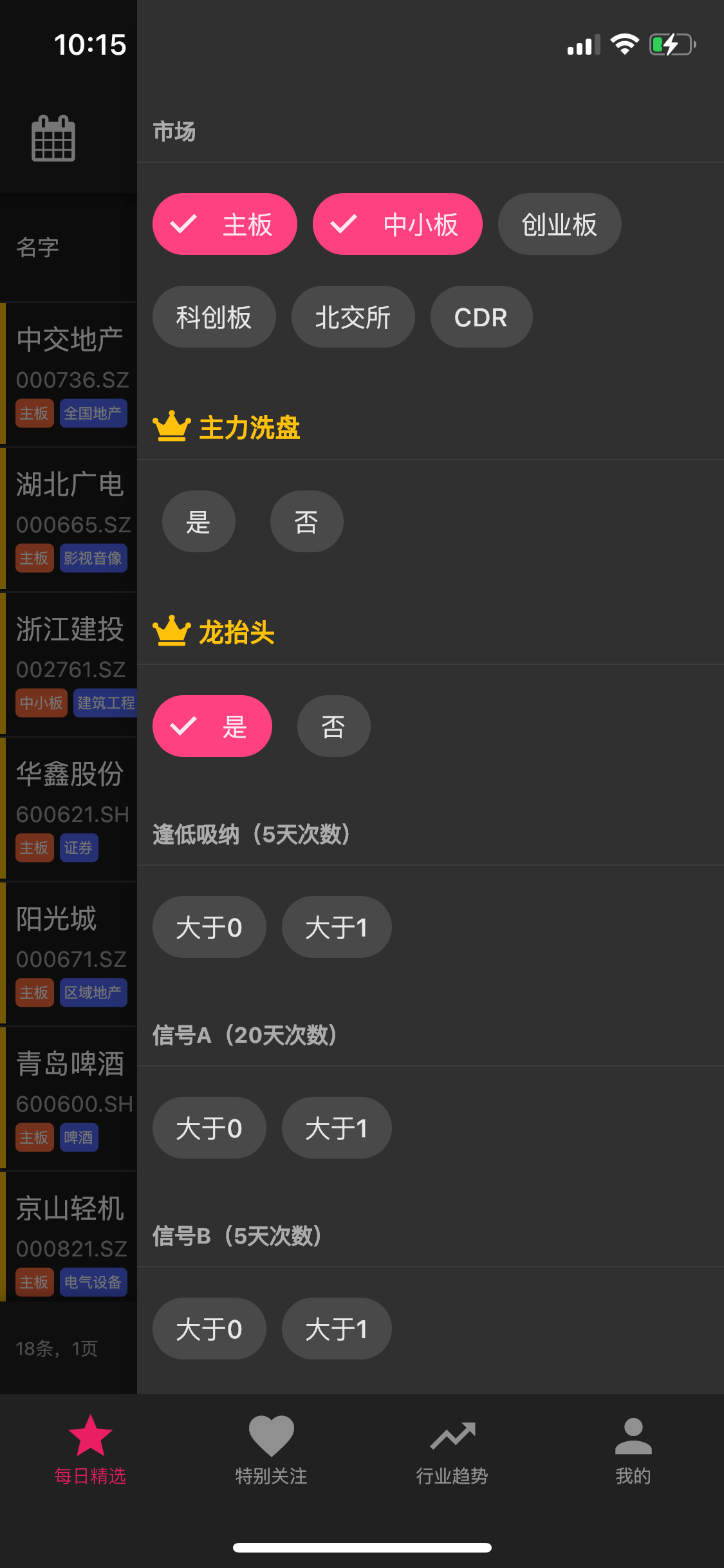Switch to the 特别关注 tab
Image resolution: width=724 pixels, height=1568 pixels.
coord(271,1450)
